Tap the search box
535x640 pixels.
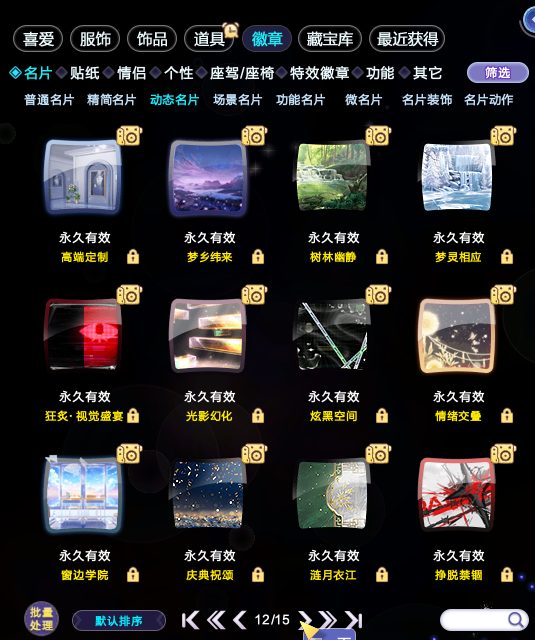[x=484, y=620]
